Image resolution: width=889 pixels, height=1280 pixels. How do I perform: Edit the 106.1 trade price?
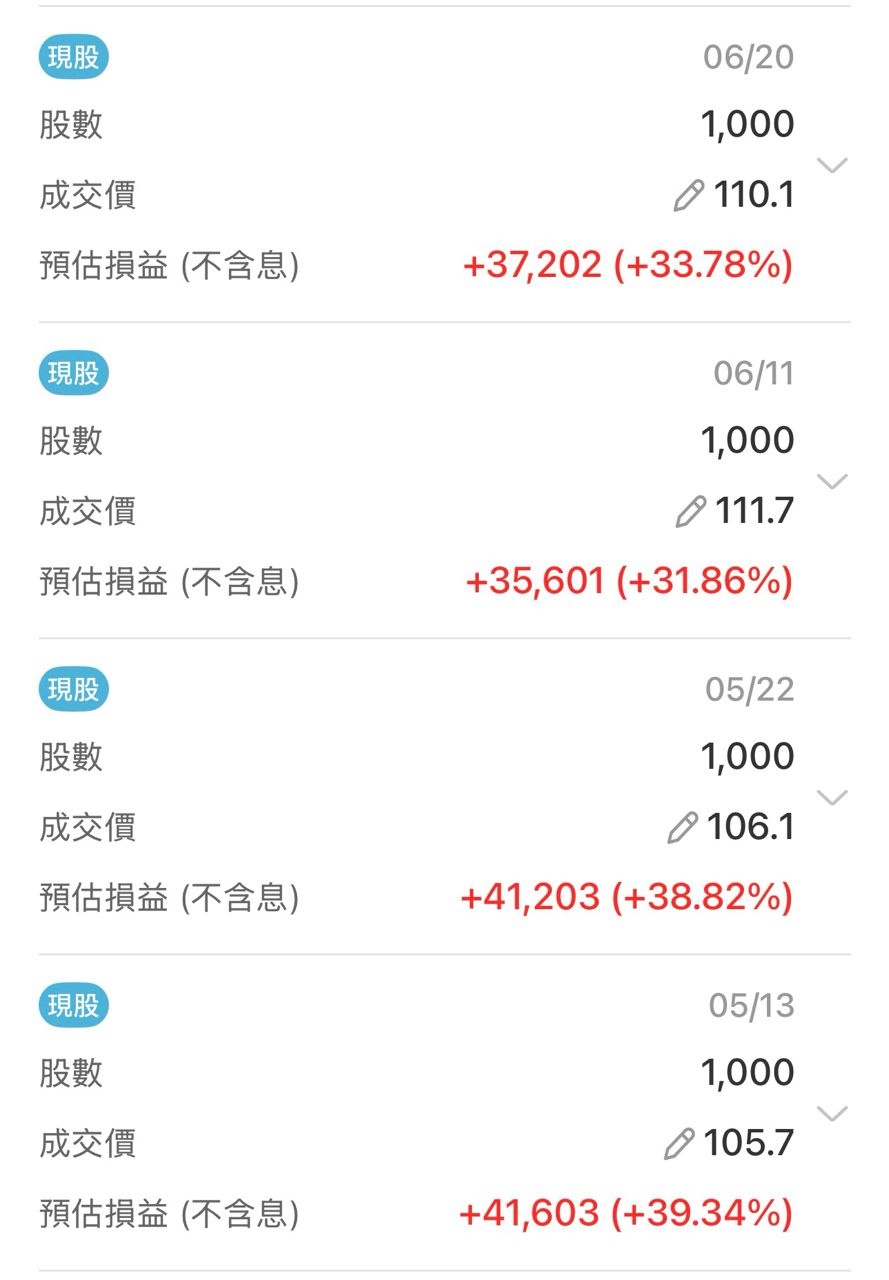pos(682,828)
